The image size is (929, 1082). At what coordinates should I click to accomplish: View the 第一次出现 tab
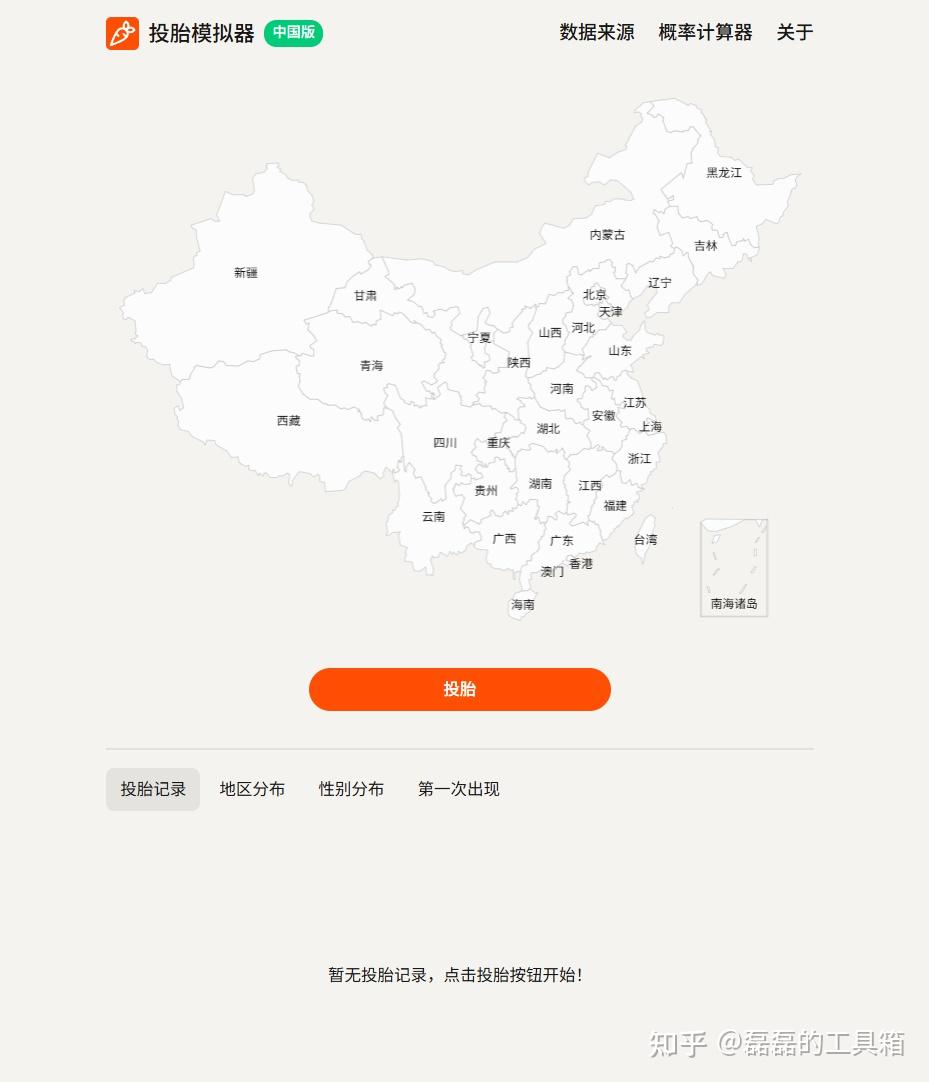pos(458,789)
